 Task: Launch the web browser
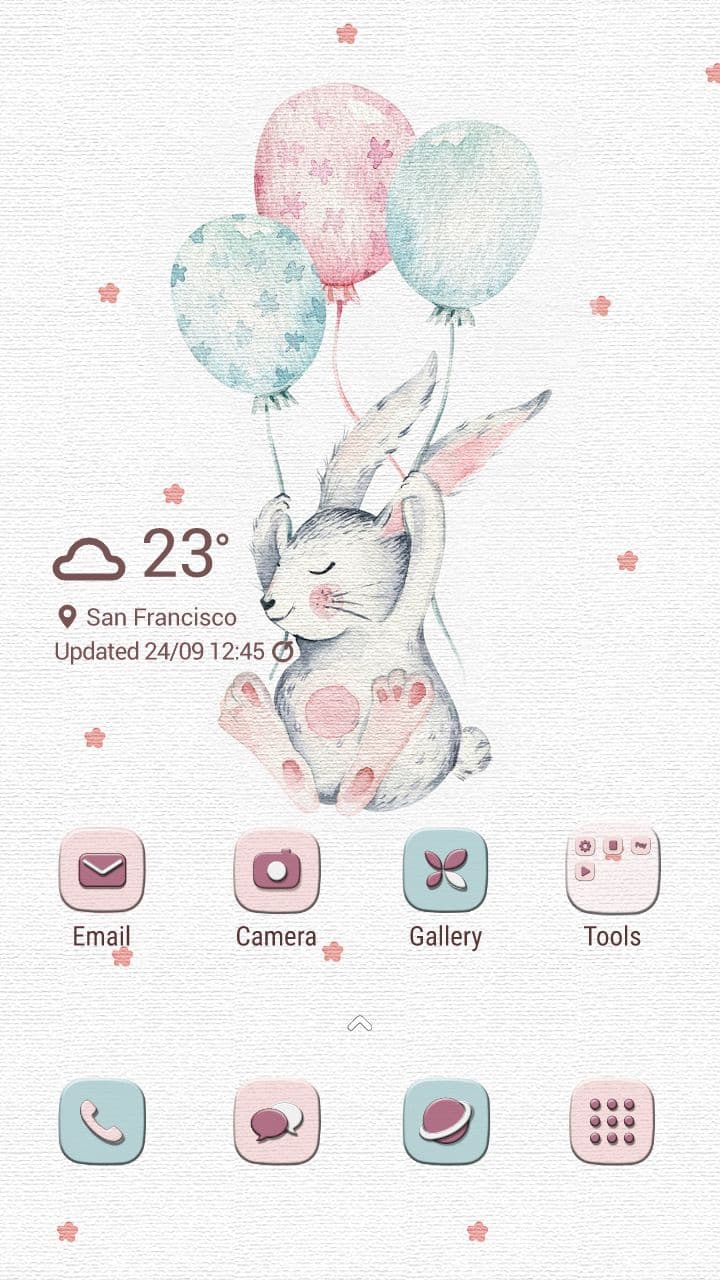[x=445, y=1121]
